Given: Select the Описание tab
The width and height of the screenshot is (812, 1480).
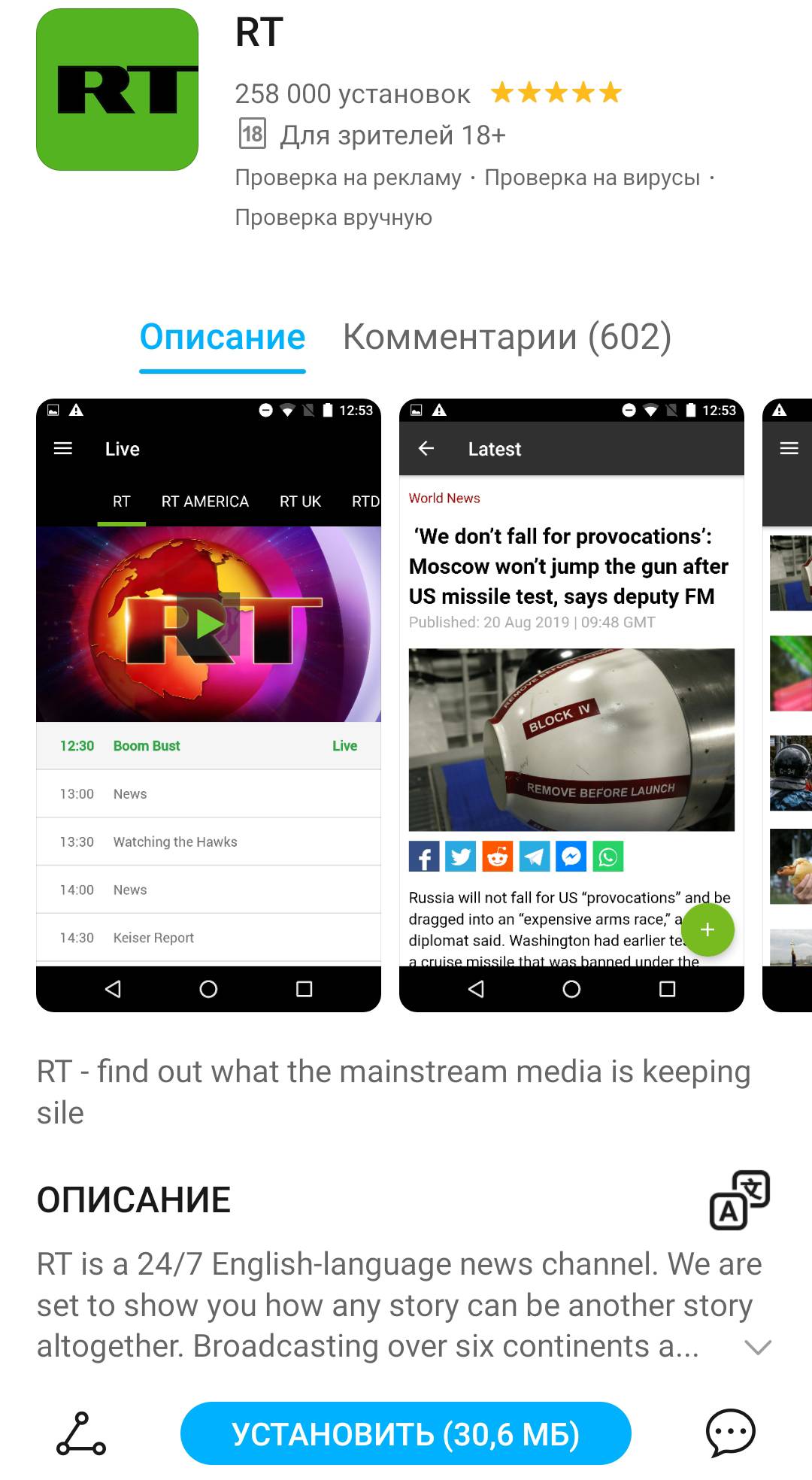Looking at the screenshot, I should pyautogui.click(x=223, y=338).
